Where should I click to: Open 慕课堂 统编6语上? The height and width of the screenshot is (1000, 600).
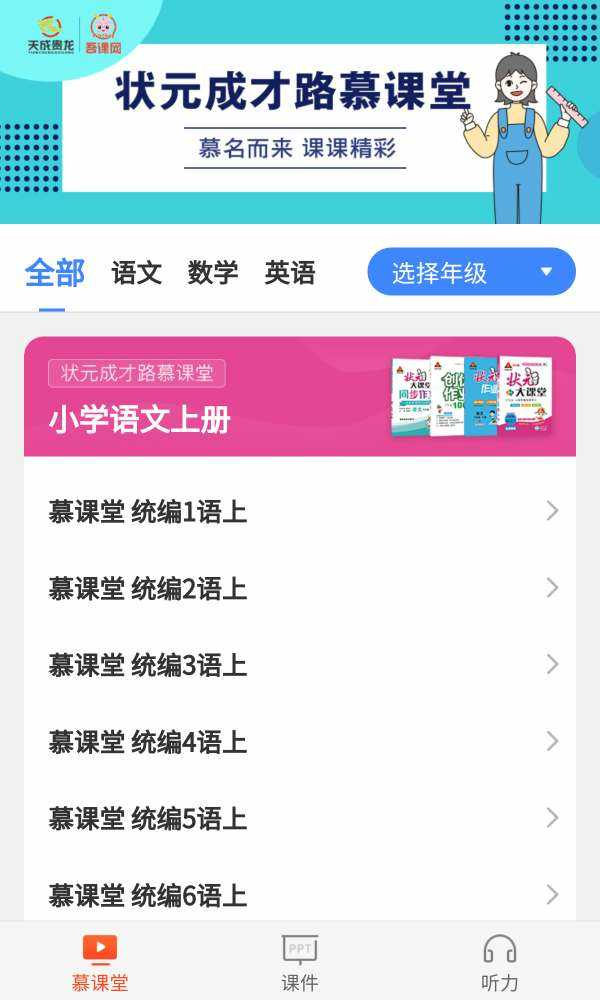[300, 894]
